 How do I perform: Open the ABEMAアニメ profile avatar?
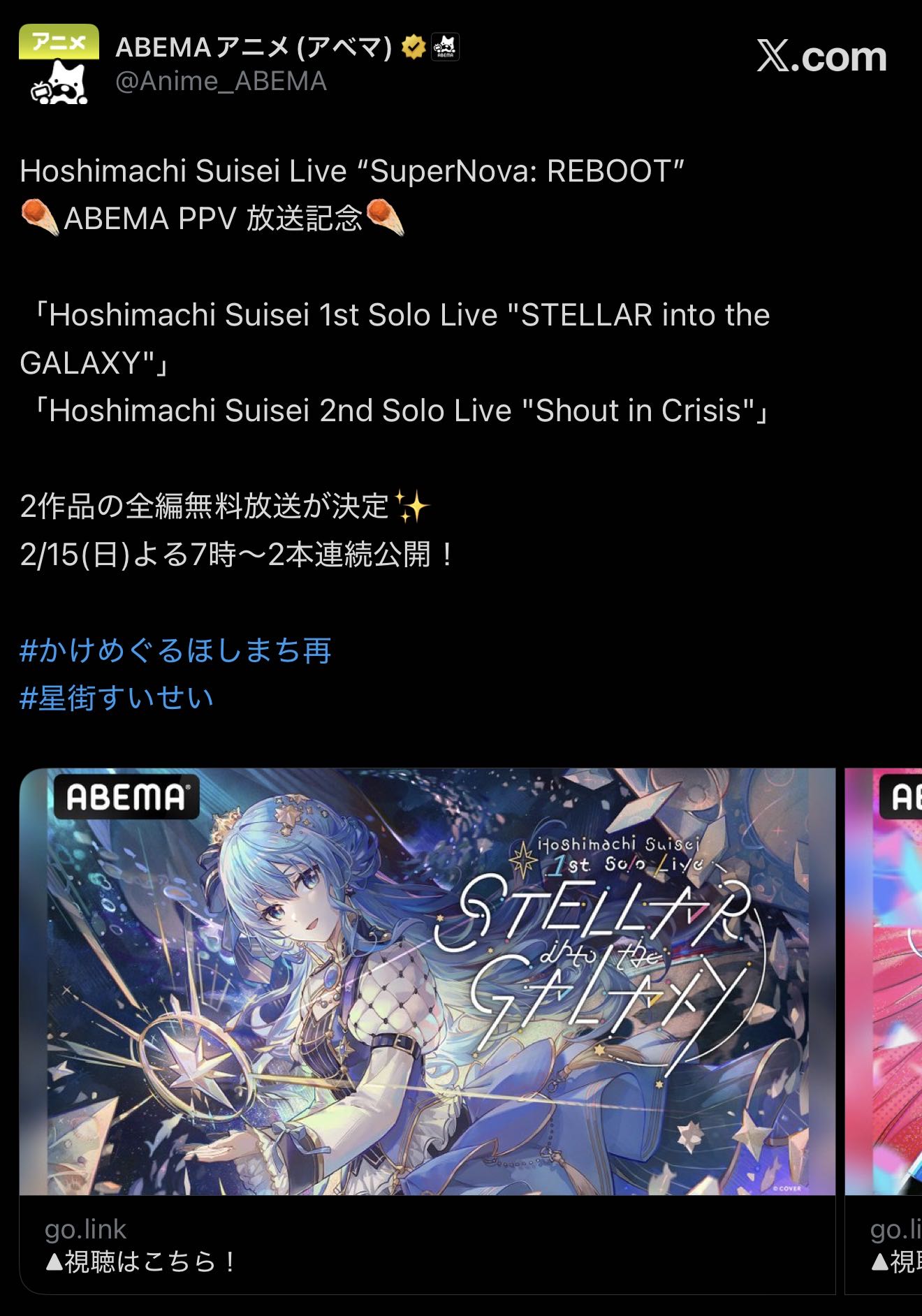(59, 65)
